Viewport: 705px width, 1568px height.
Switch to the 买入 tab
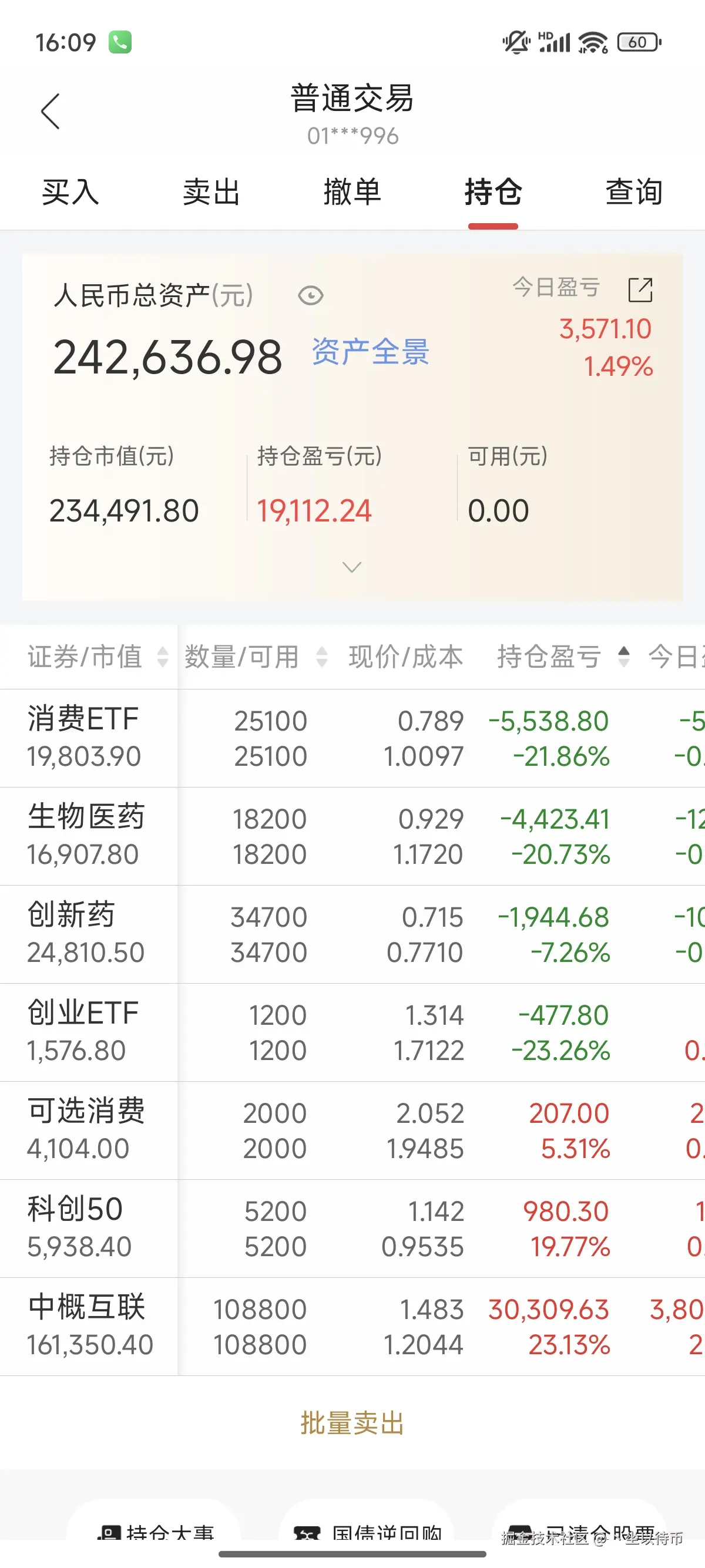[x=69, y=193]
